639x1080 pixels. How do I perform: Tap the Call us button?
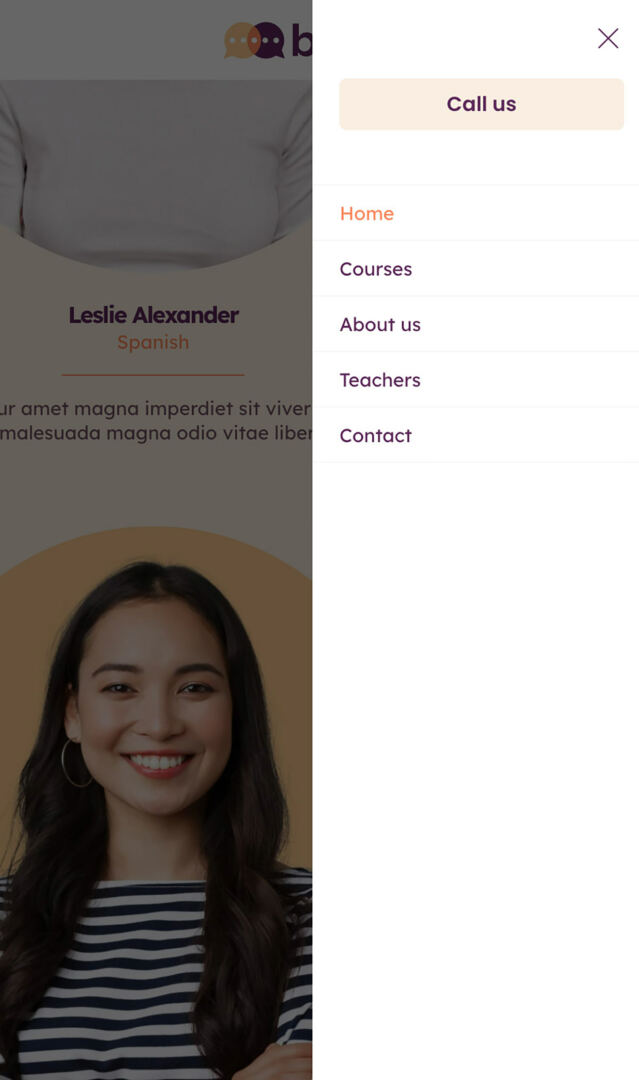pyautogui.click(x=481, y=104)
